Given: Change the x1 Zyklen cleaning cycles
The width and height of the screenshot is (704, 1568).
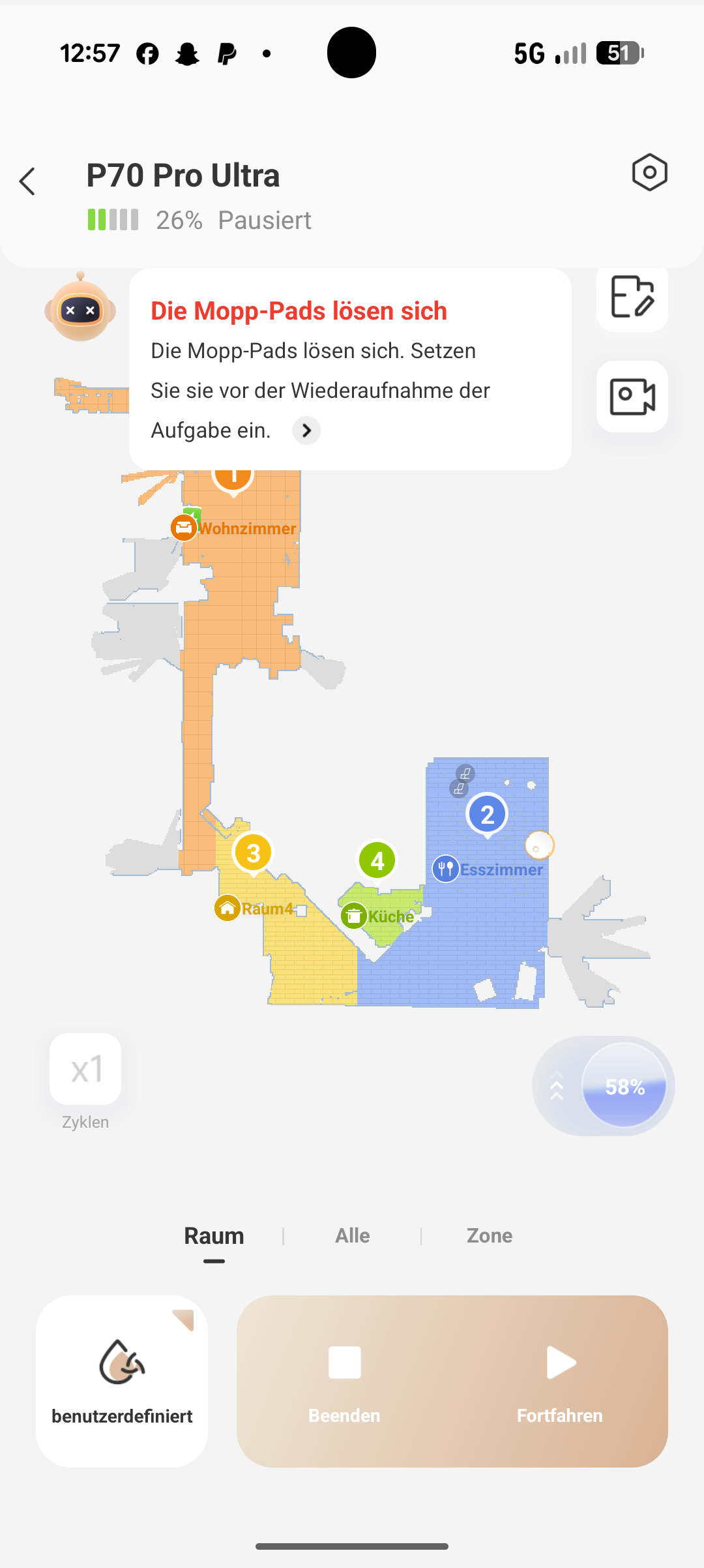Looking at the screenshot, I should click(85, 1069).
